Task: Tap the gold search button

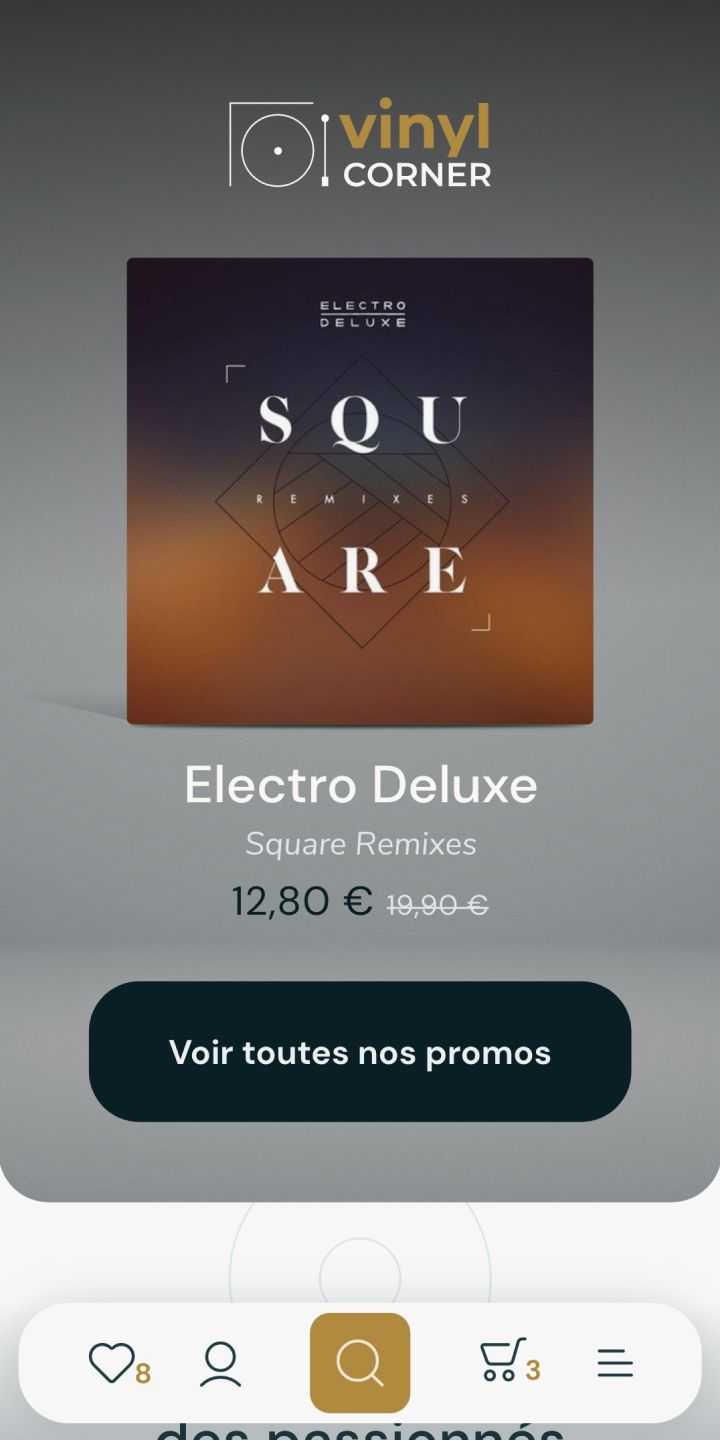Action: pos(360,1363)
